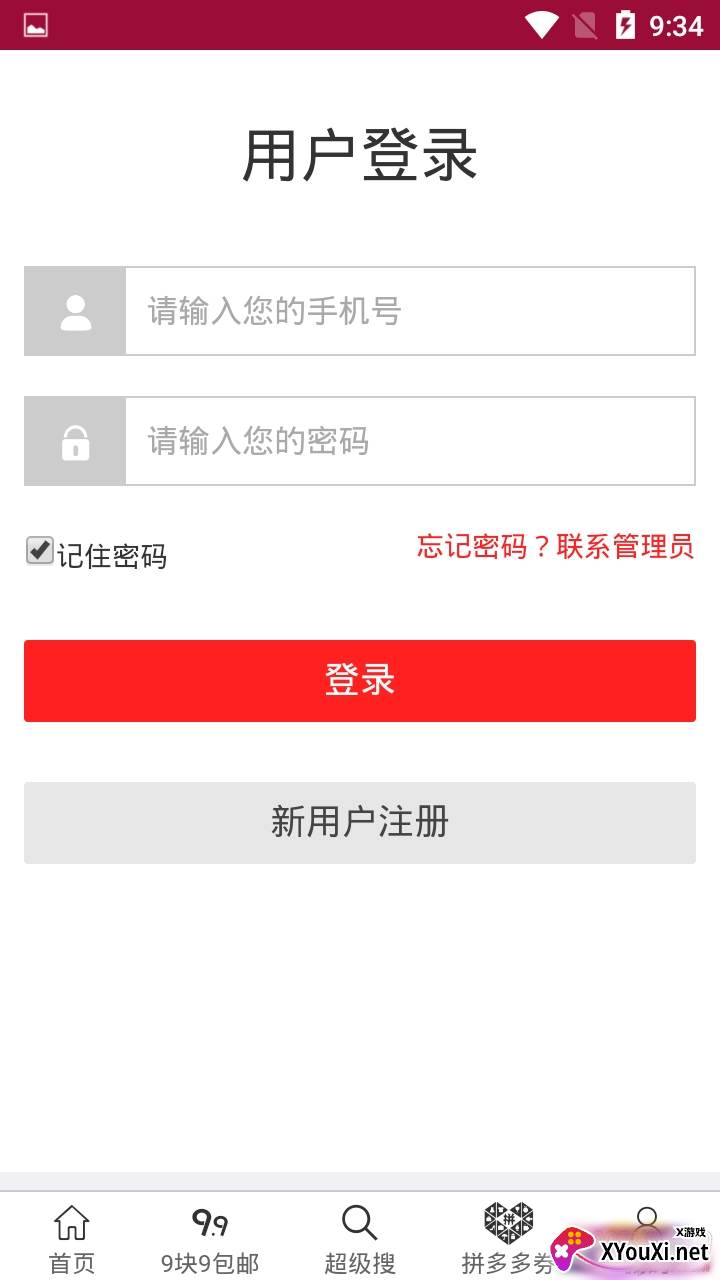The image size is (720, 1280).
Task: Uncheck the 记住密码 checkbox
Action: (x=40, y=551)
